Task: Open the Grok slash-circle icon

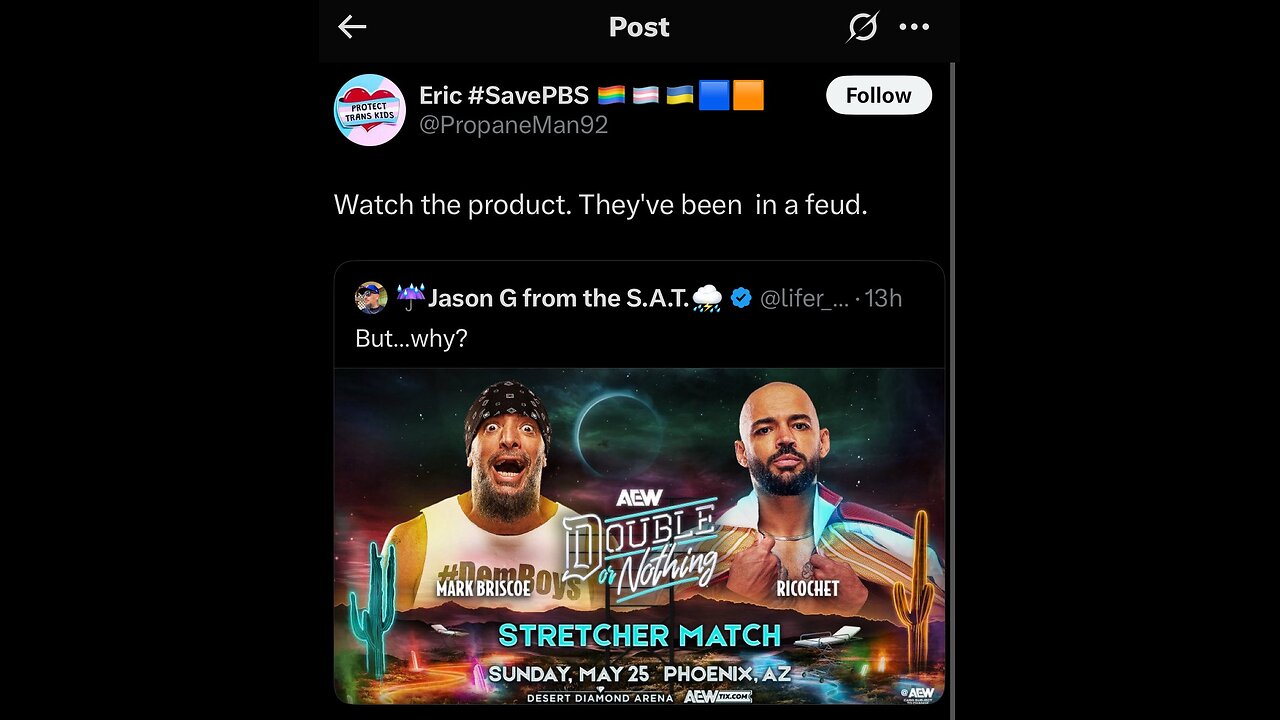Action: [x=862, y=27]
